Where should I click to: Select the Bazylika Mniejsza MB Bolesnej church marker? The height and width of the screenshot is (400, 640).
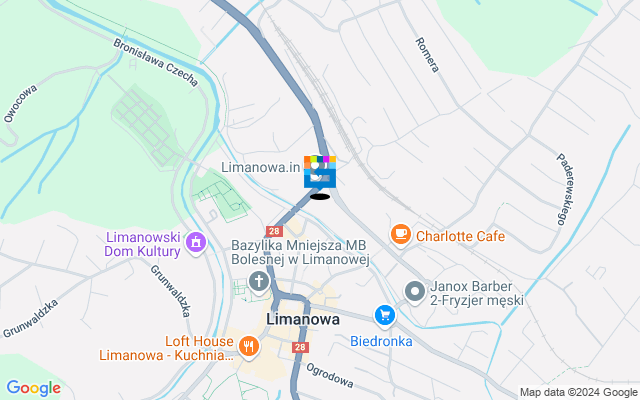tap(259, 282)
